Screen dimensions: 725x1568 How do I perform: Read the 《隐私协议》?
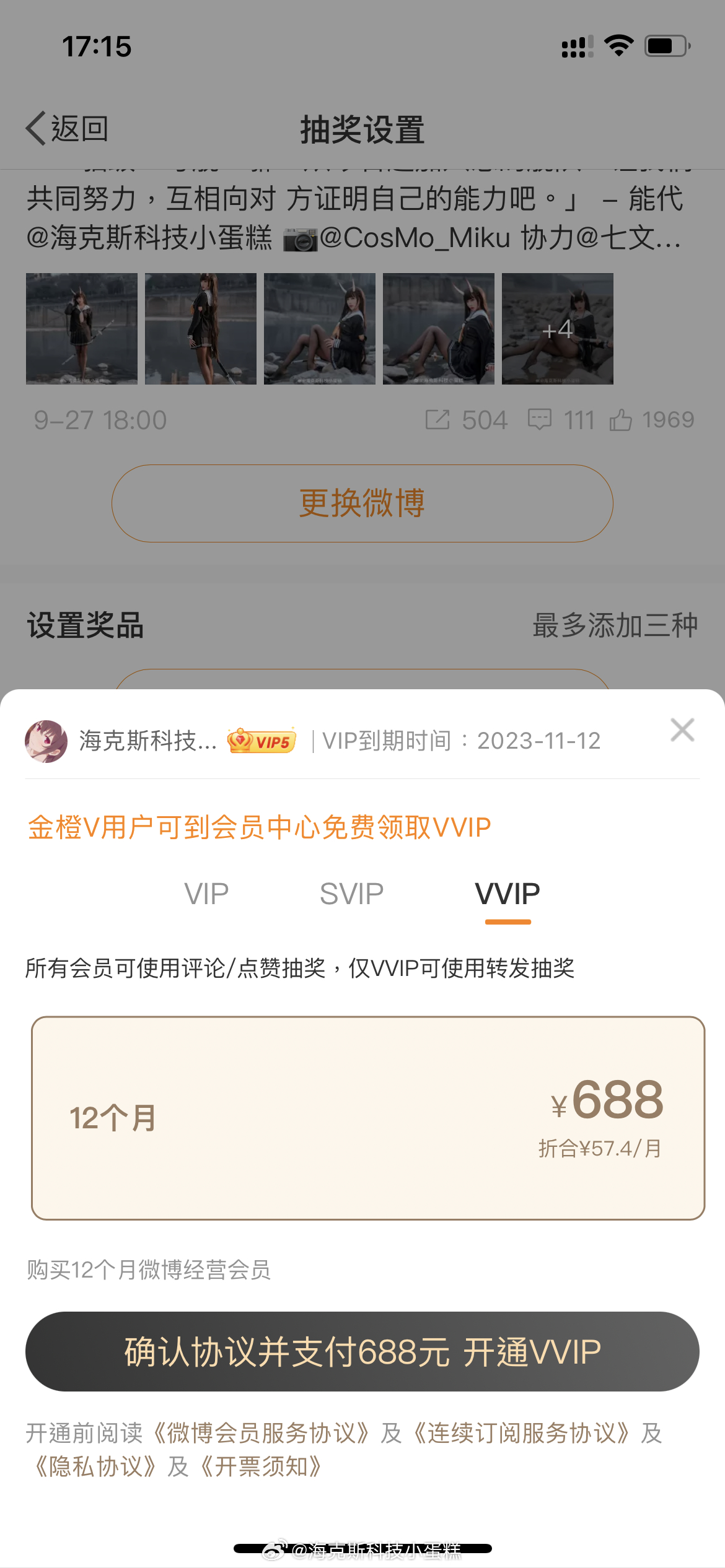(95, 1466)
